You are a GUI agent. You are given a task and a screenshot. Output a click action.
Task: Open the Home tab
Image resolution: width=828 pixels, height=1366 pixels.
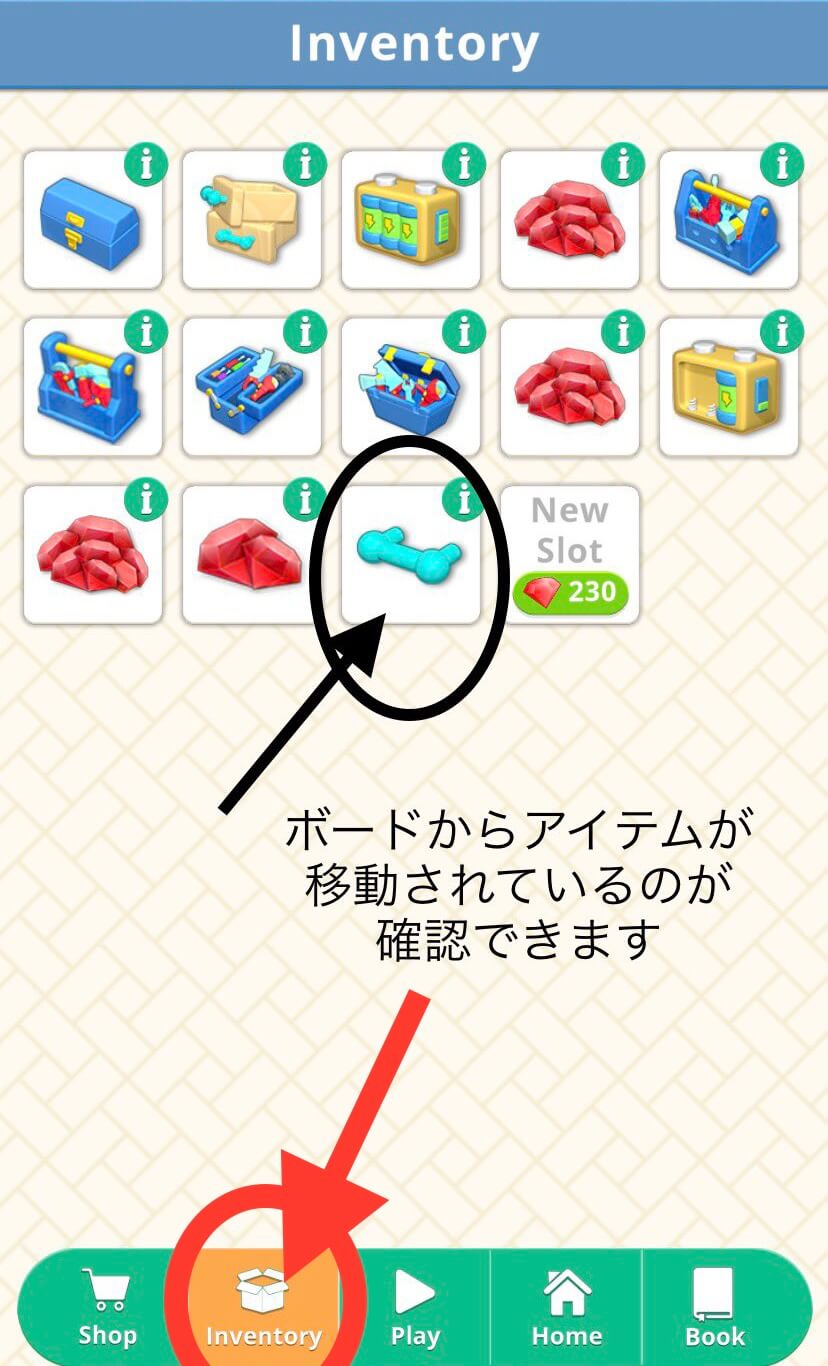566,1308
